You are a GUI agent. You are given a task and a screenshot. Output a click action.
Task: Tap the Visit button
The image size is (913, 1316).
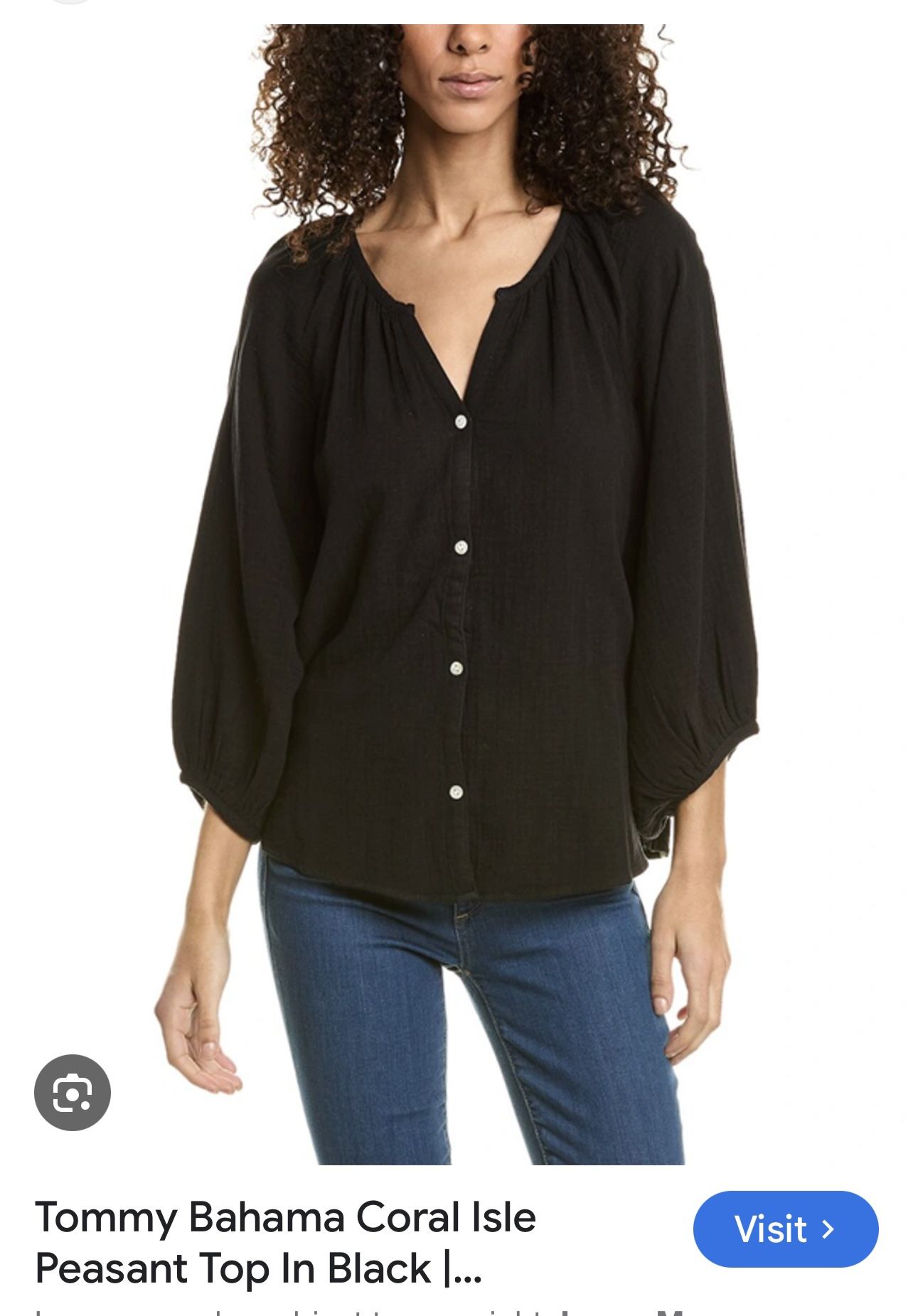point(786,1229)
